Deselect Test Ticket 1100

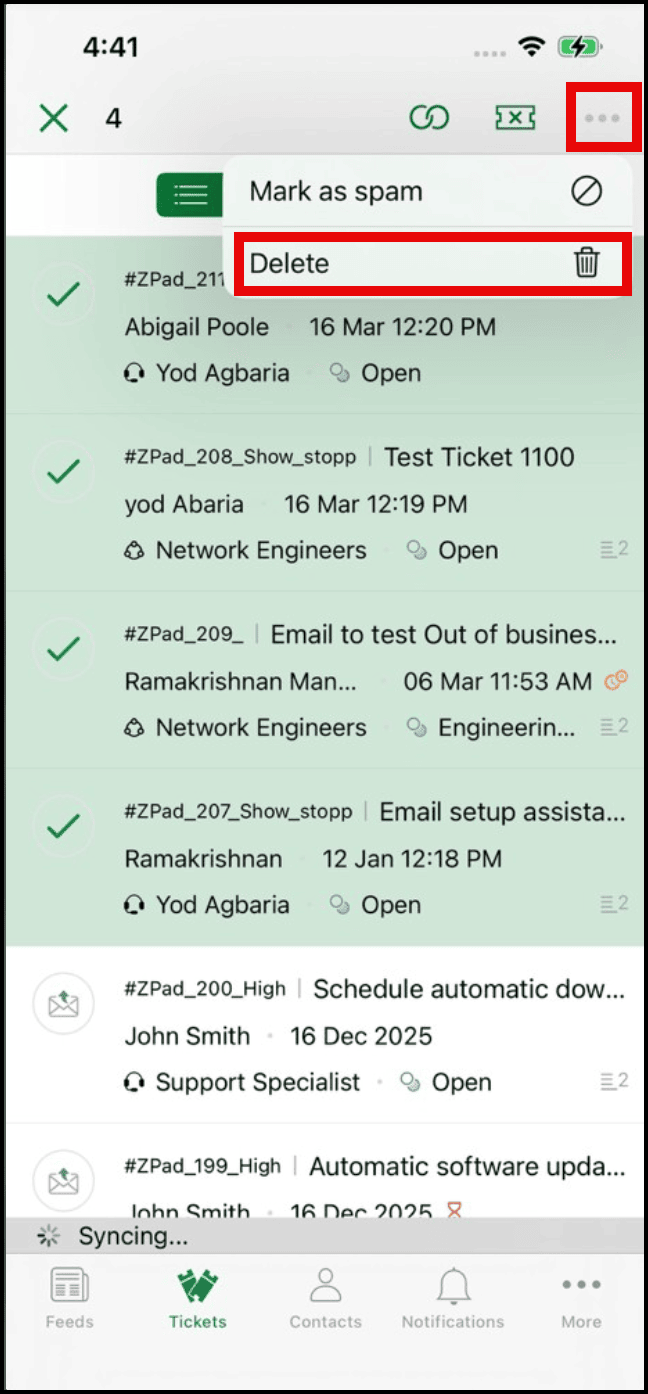pos(63,471)
